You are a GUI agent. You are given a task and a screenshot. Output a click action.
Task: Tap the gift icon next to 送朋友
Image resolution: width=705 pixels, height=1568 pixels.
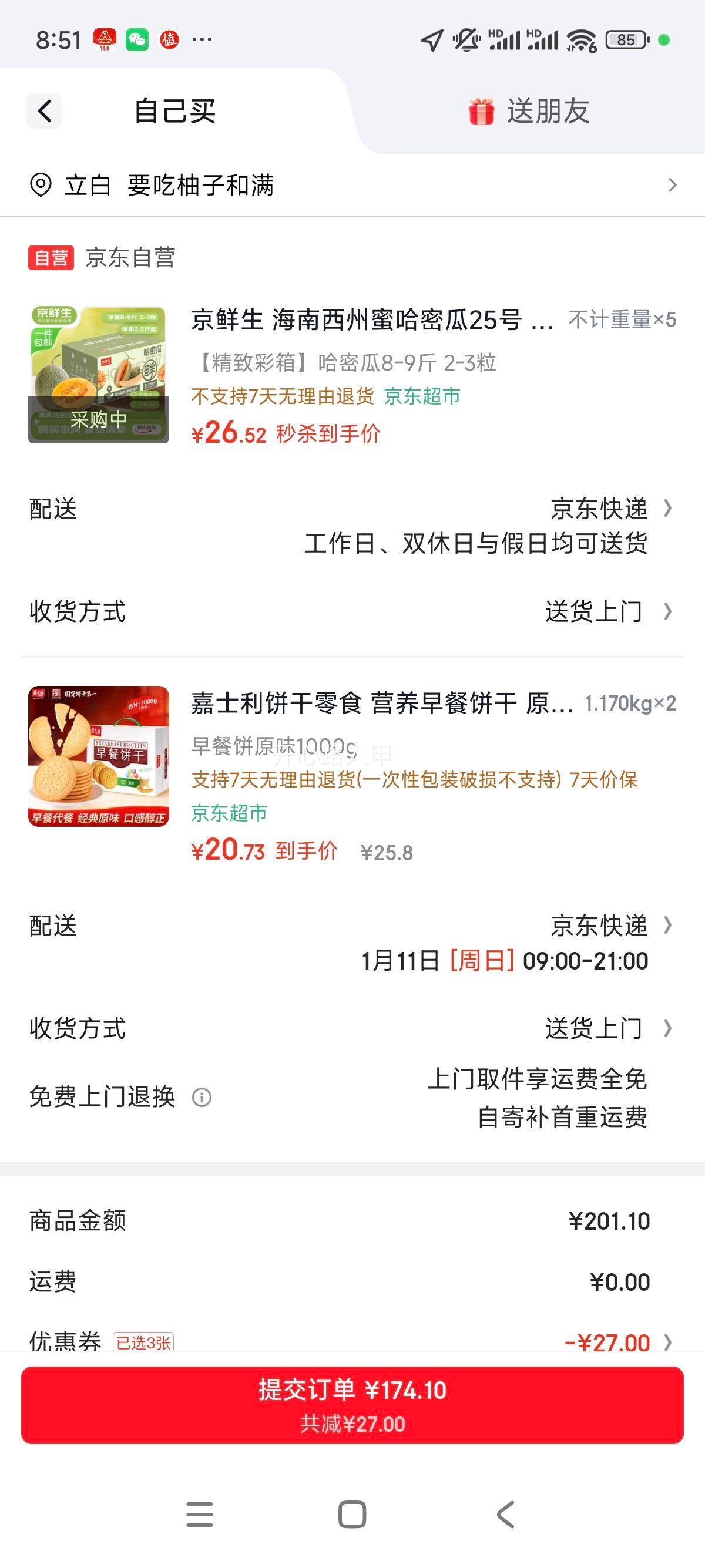(481, 112)
